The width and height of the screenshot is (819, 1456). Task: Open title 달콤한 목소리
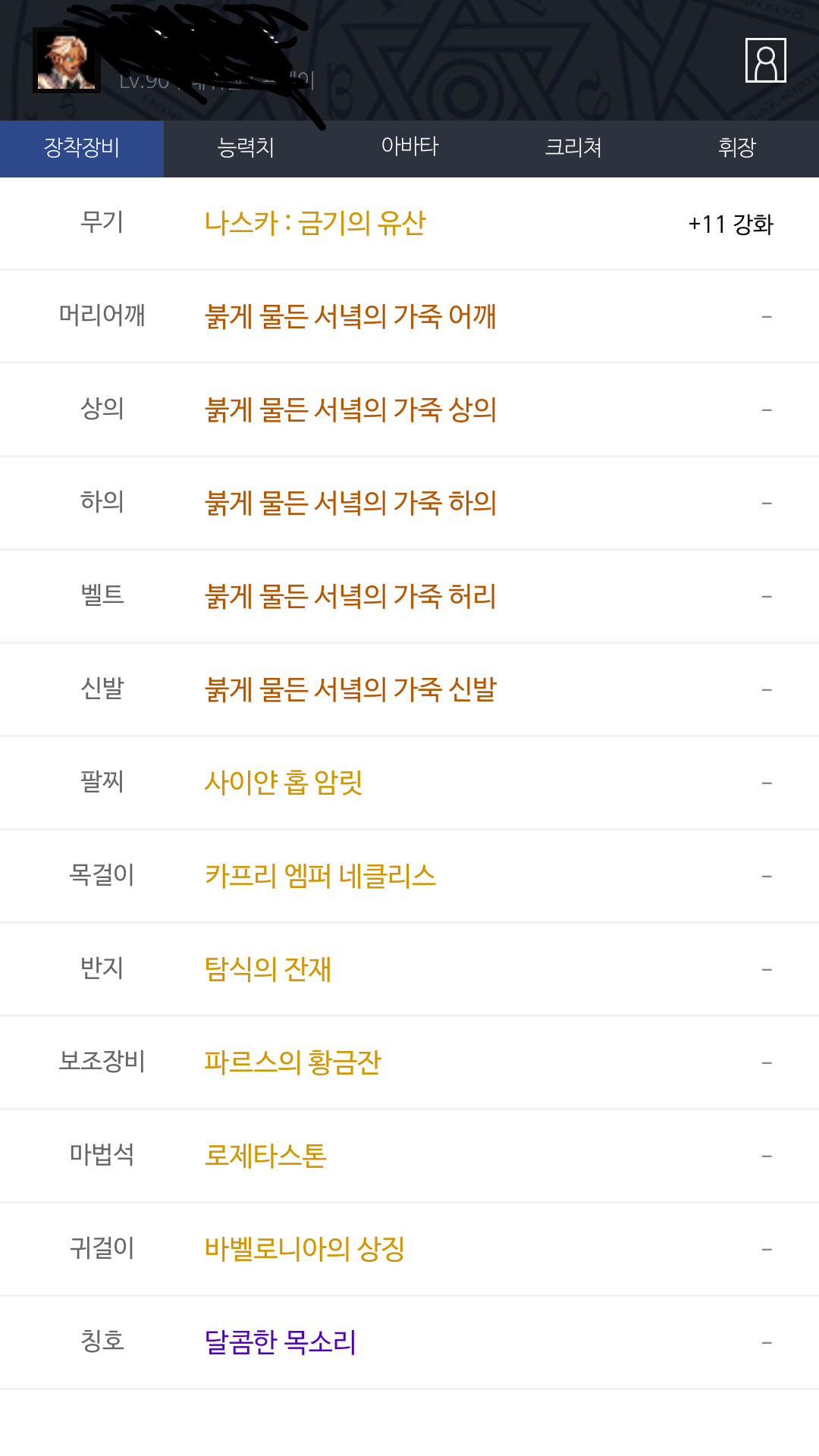coord(281,1342)
